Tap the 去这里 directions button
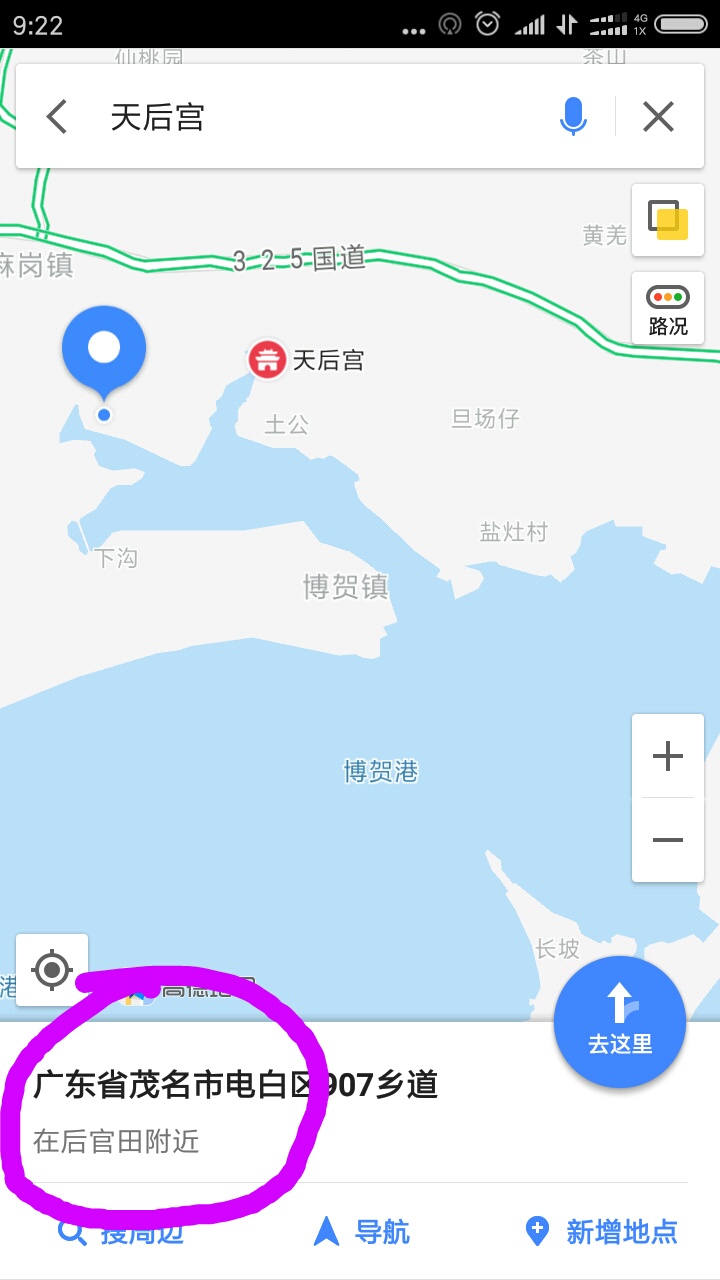Screen dimensions: 720x1280 point(620,1022)
